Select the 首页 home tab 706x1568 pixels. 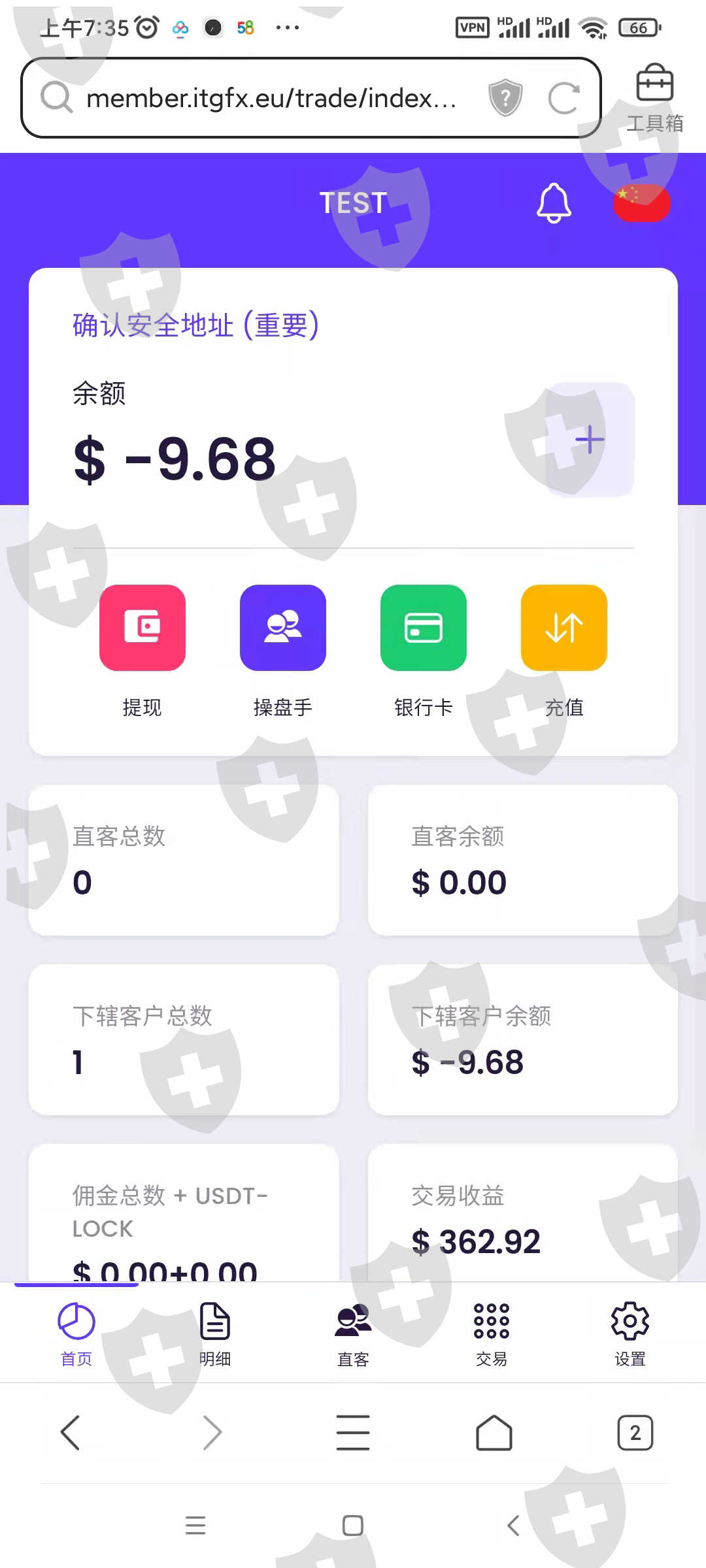pos(76,1334)
